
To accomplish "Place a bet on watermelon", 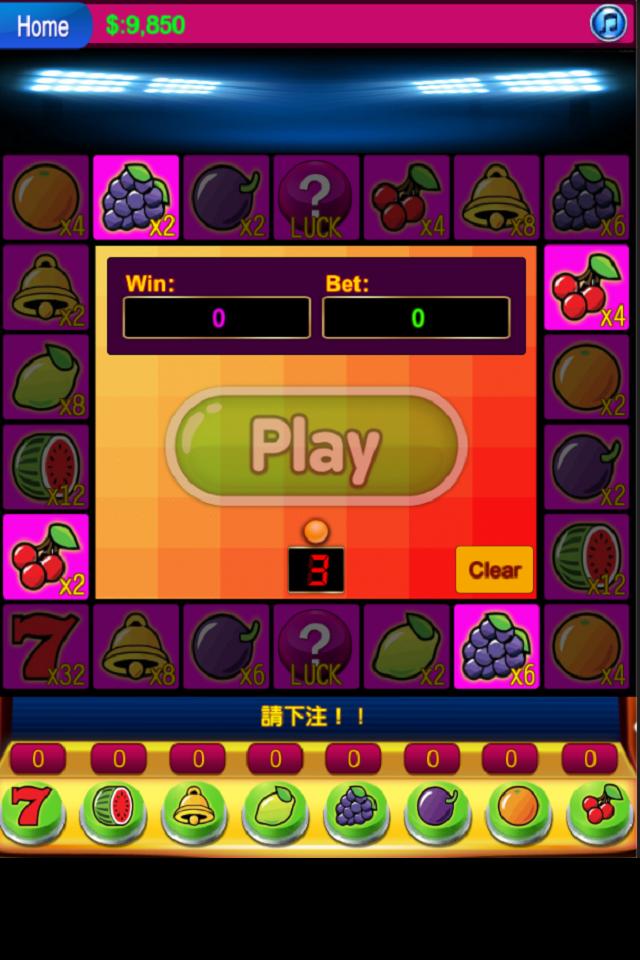I will [118, 809].
